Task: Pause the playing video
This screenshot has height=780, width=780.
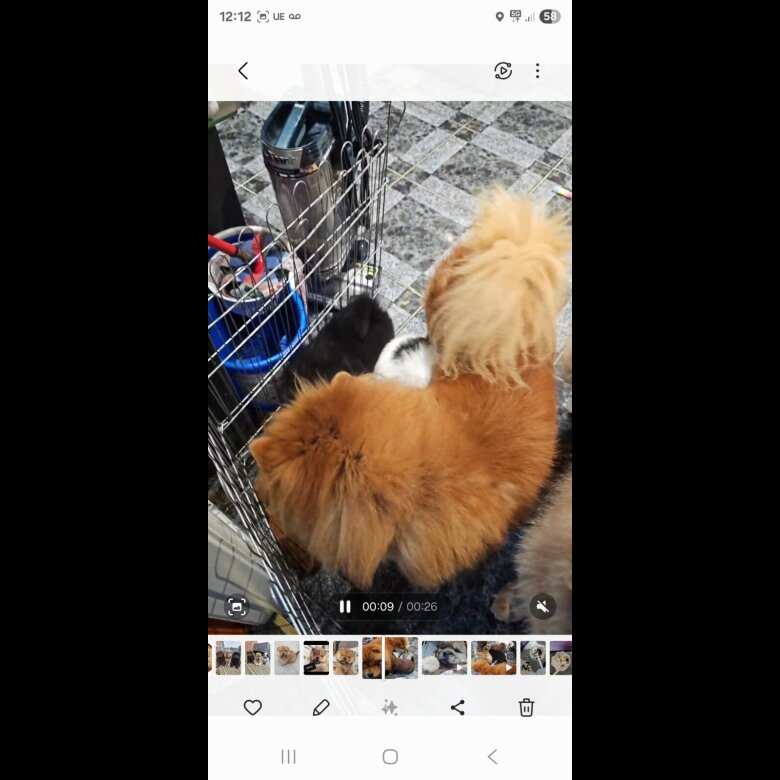Action: pos(345,607)
